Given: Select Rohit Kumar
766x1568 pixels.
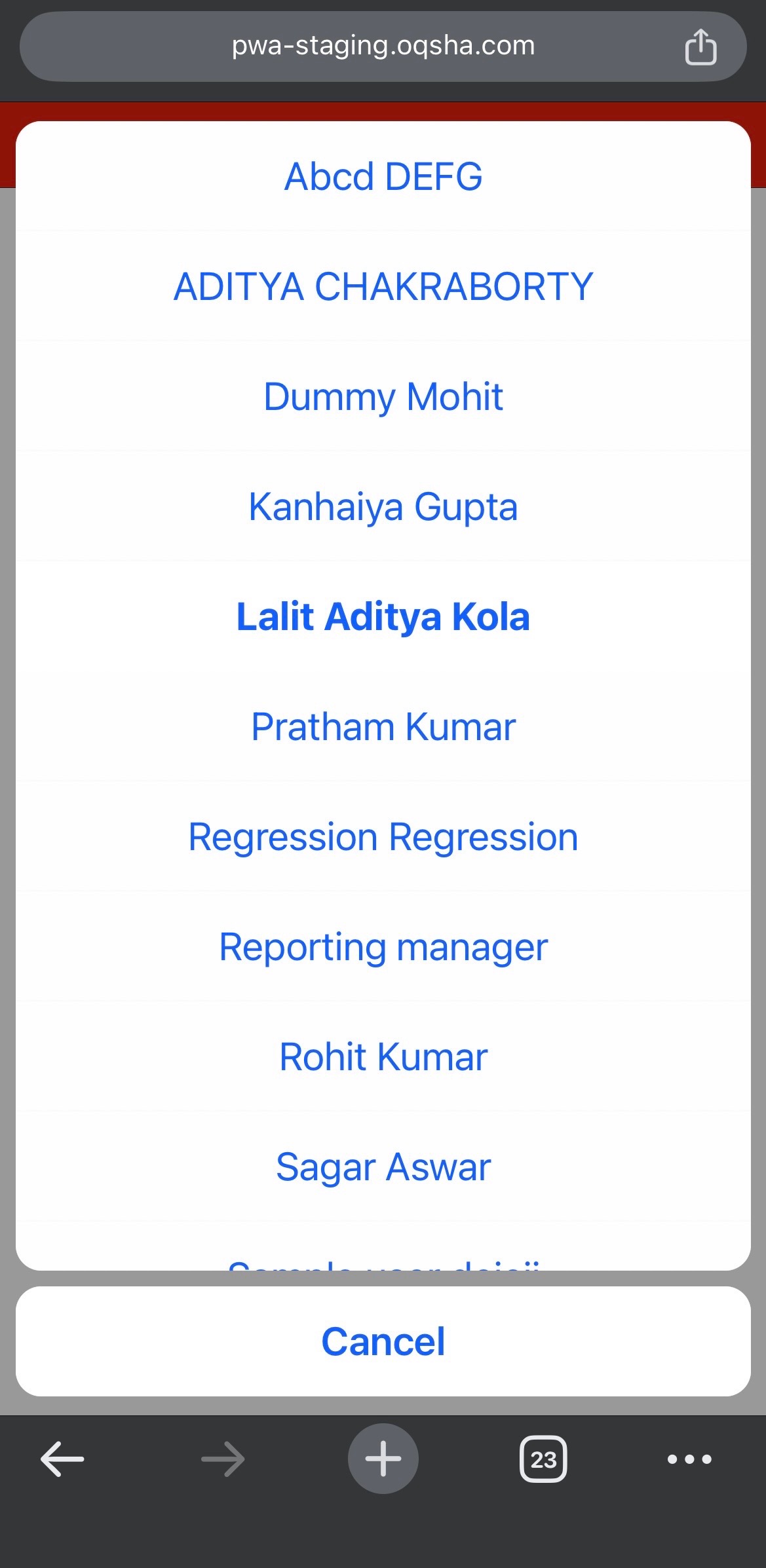Looking at the screenshot, I should (383, 1057).
